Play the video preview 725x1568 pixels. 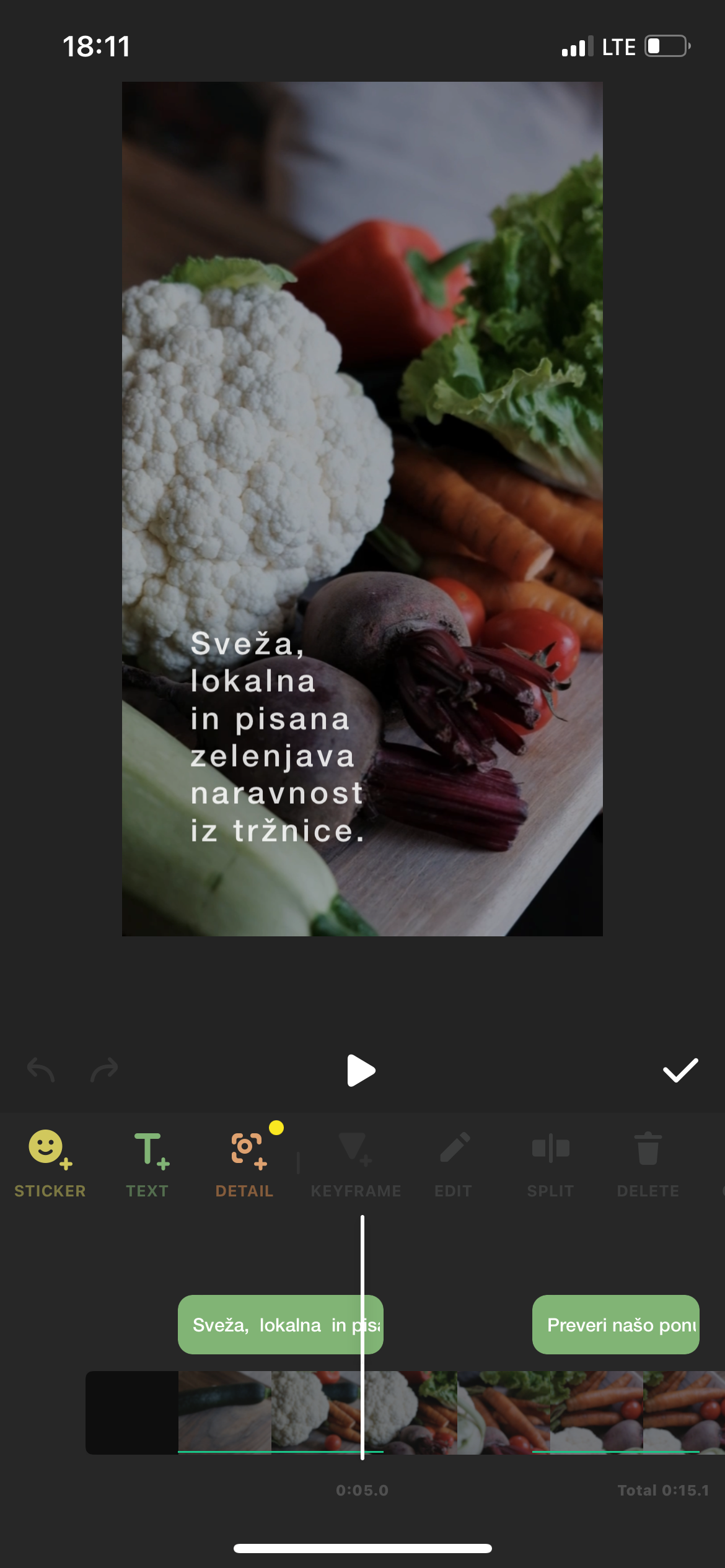(361, 1070)
